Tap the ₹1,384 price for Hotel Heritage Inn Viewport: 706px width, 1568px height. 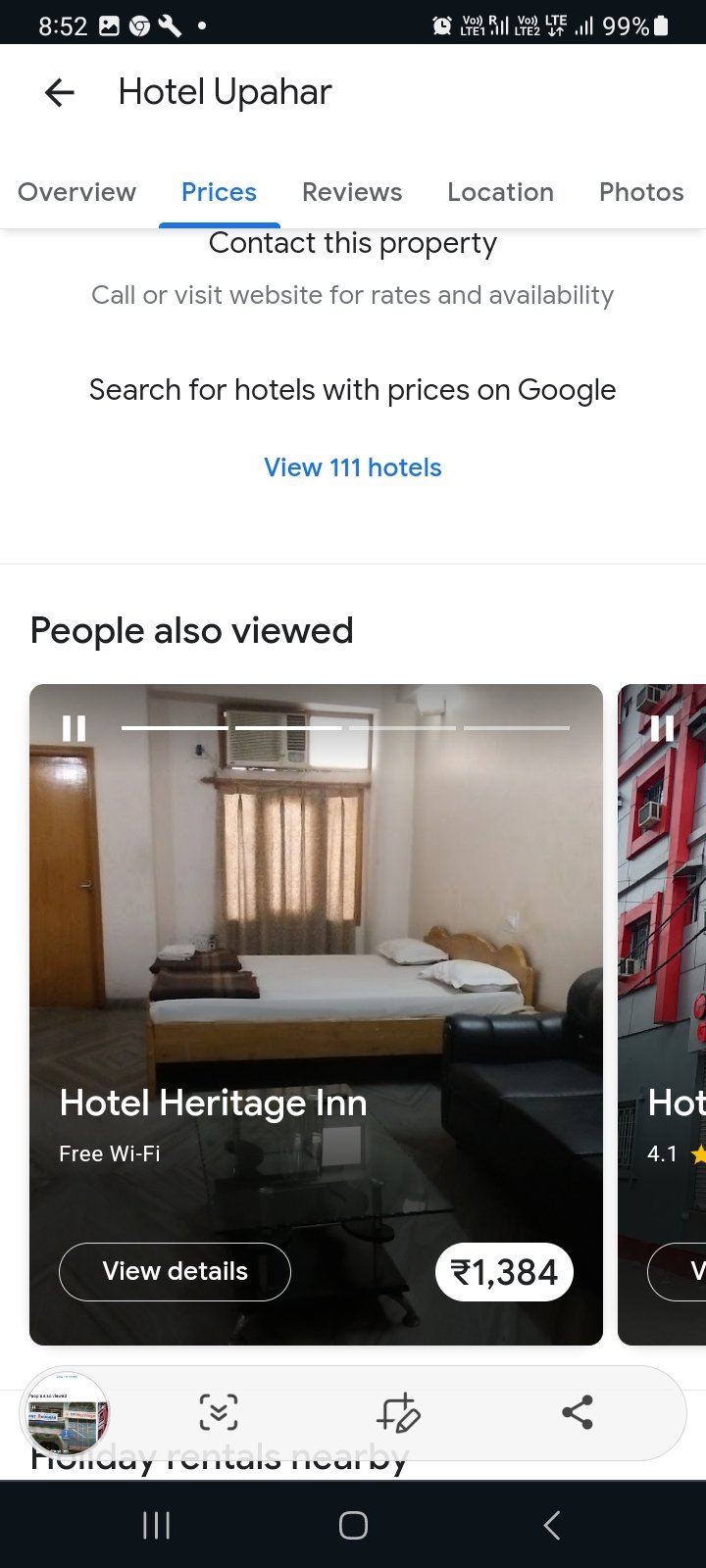click(x=504, y=1272)
